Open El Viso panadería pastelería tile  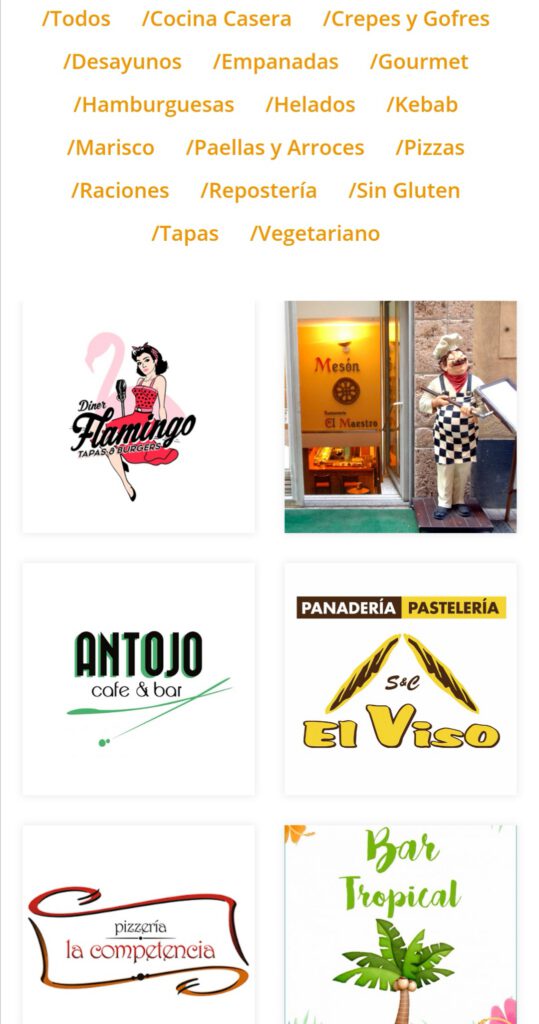tap(400, 679)
